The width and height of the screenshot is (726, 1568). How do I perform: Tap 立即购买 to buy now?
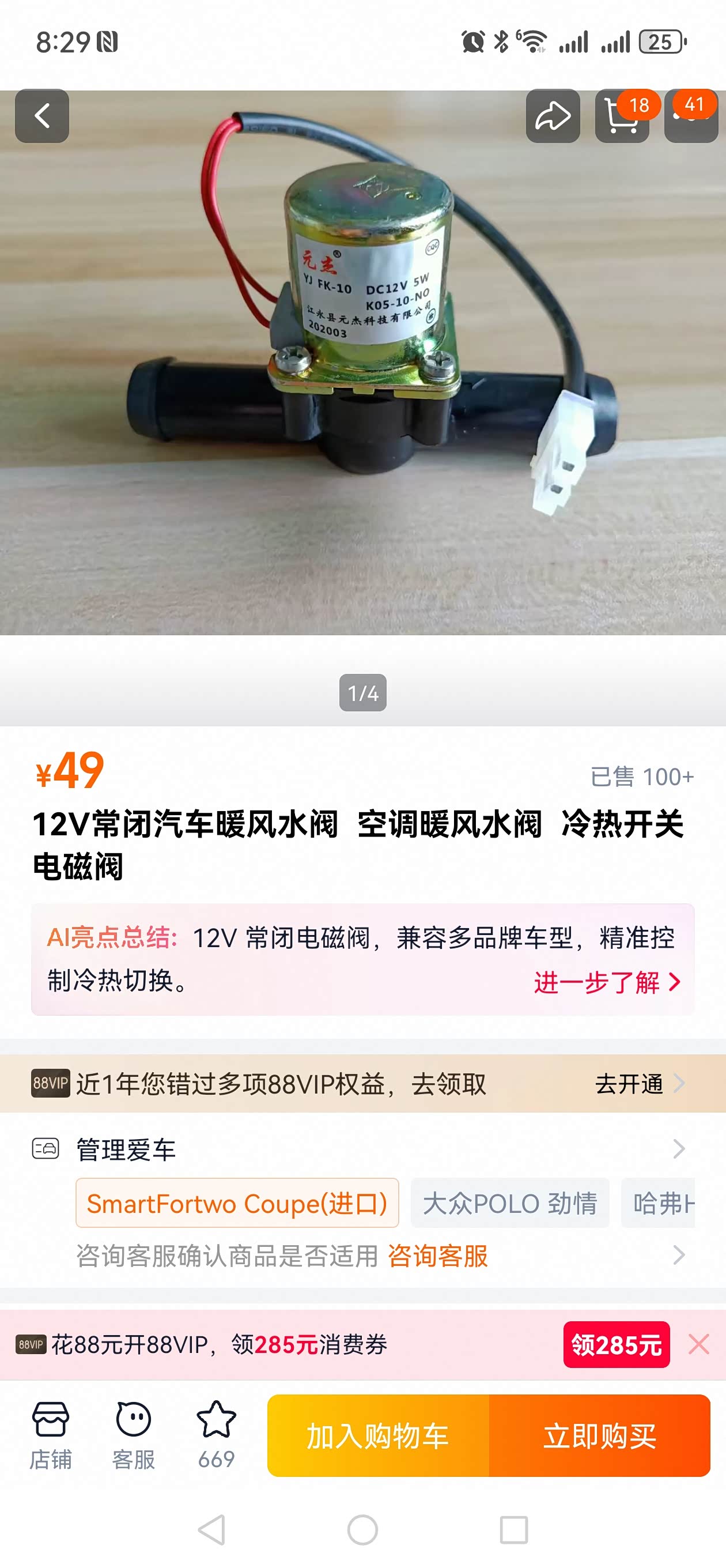tap(600, 1435)
